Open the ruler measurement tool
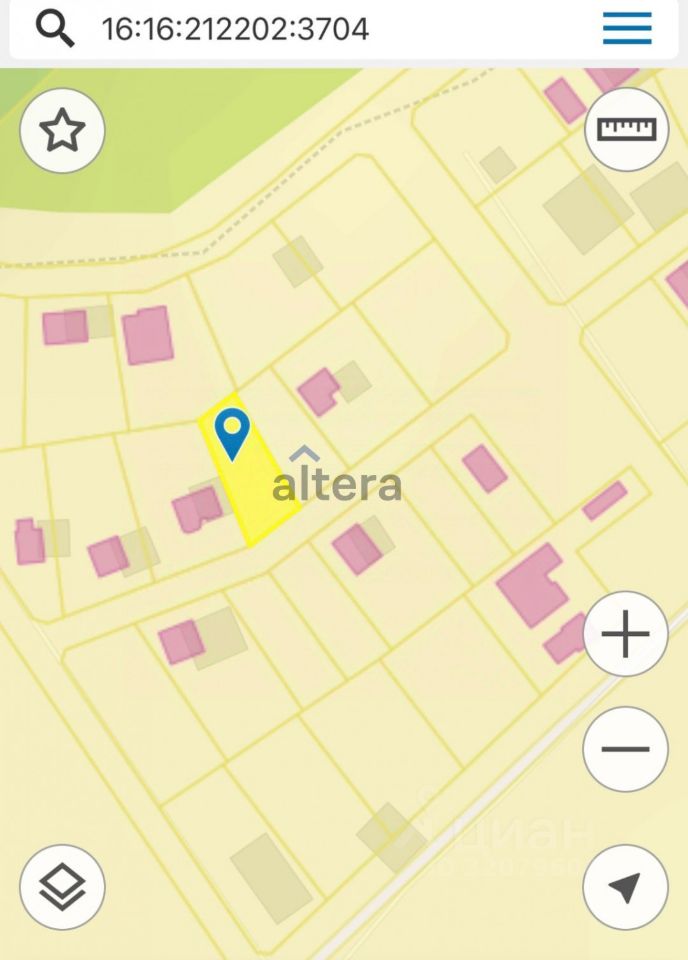The width and height of the screenshot is (688, 960). pos(626,129)
